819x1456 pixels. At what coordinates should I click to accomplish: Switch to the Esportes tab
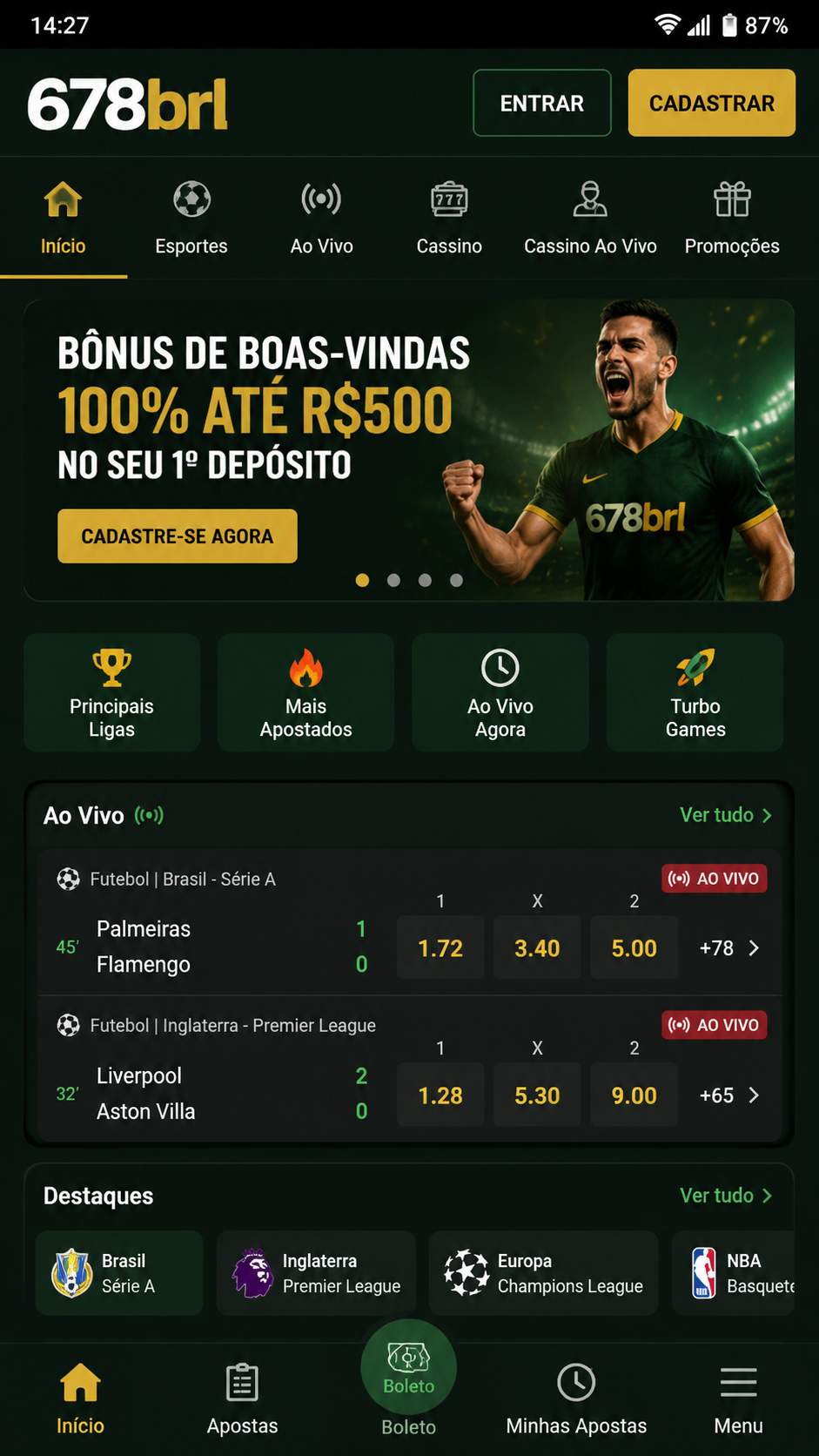tap(191, 218)
